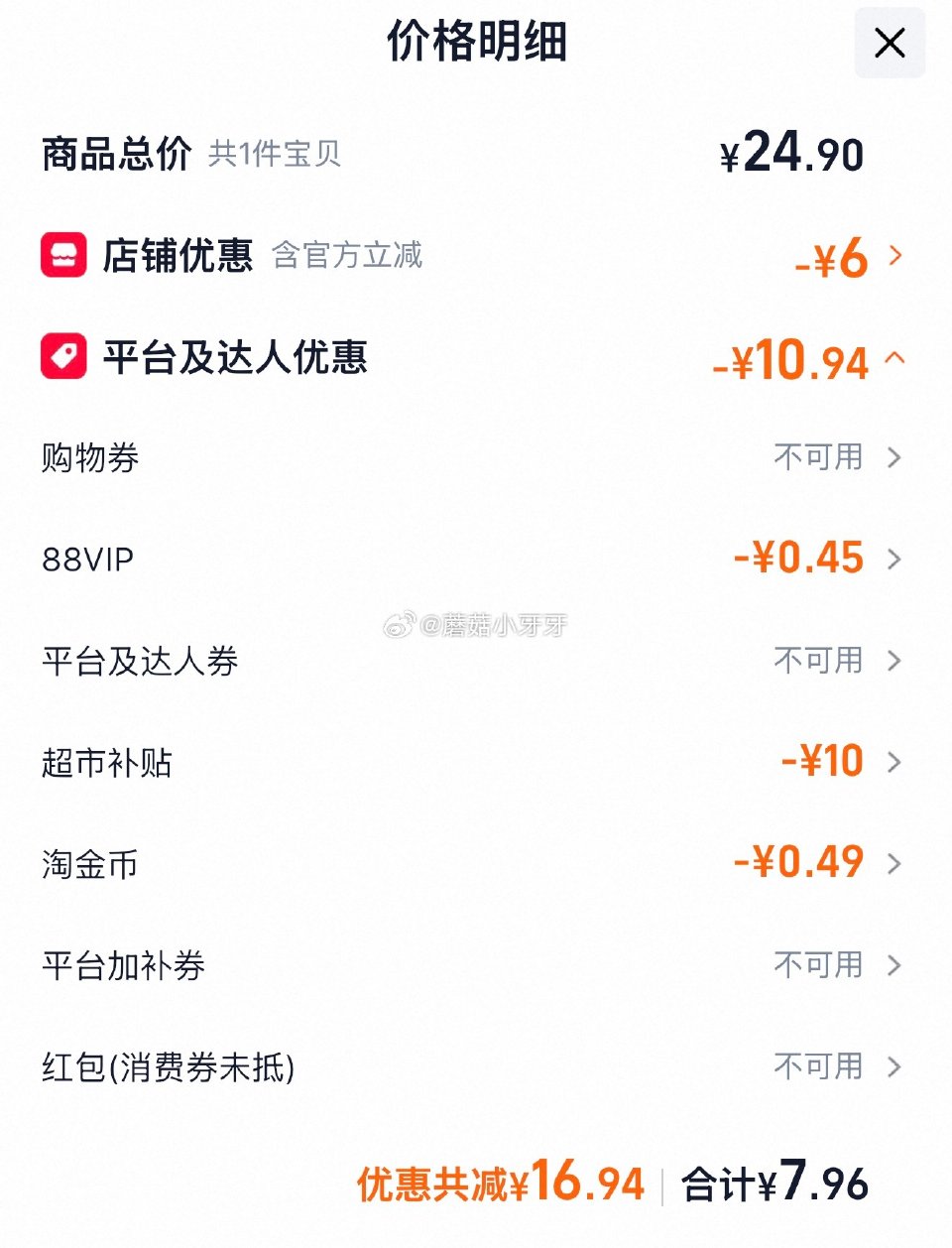Viewport: 952px width, 1248px height.
Task: Expand the 平台及达人券 row
Action: click(x=894, y=660)
